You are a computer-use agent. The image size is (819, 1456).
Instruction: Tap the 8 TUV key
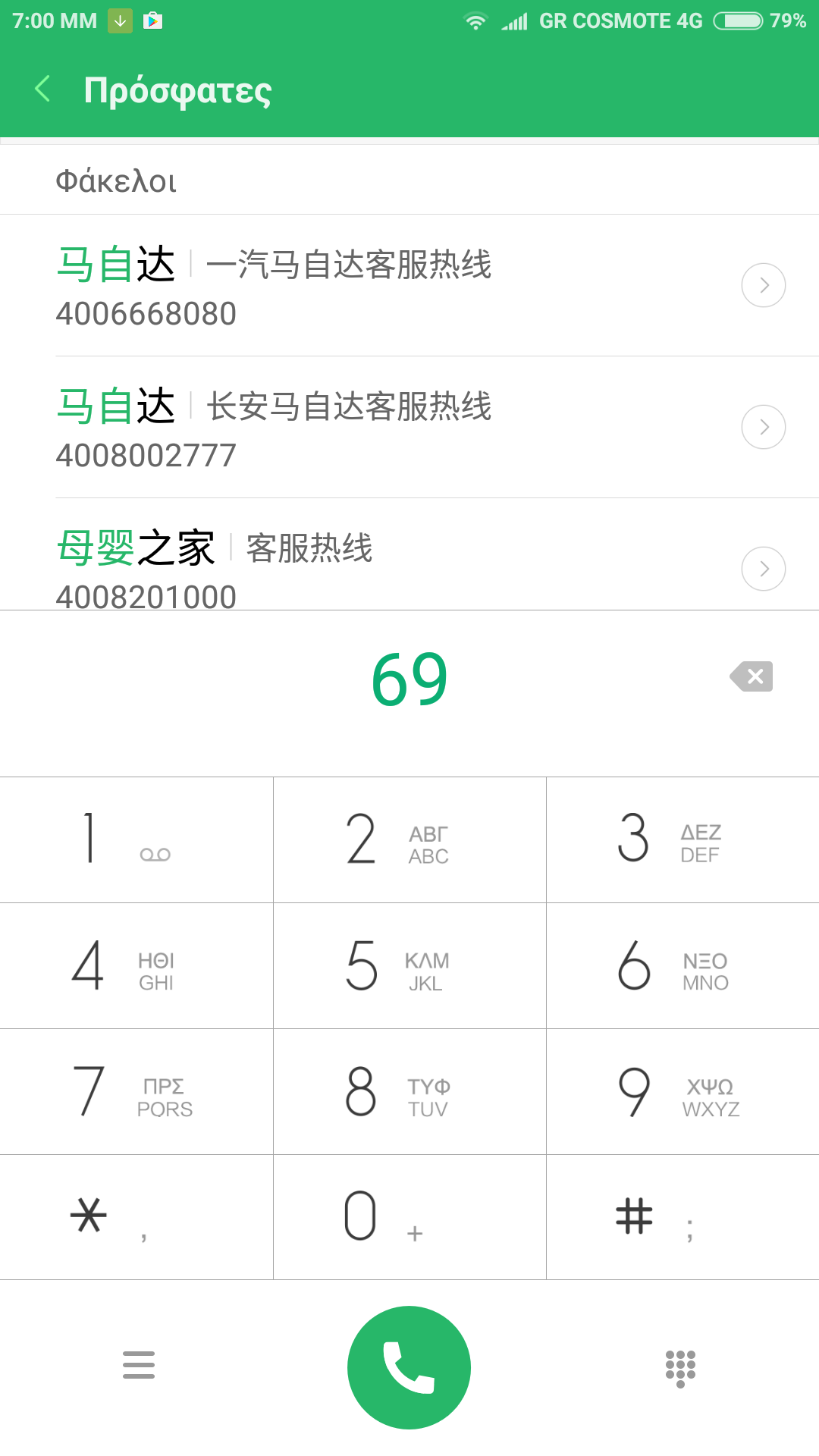(x=409, y=1091)
